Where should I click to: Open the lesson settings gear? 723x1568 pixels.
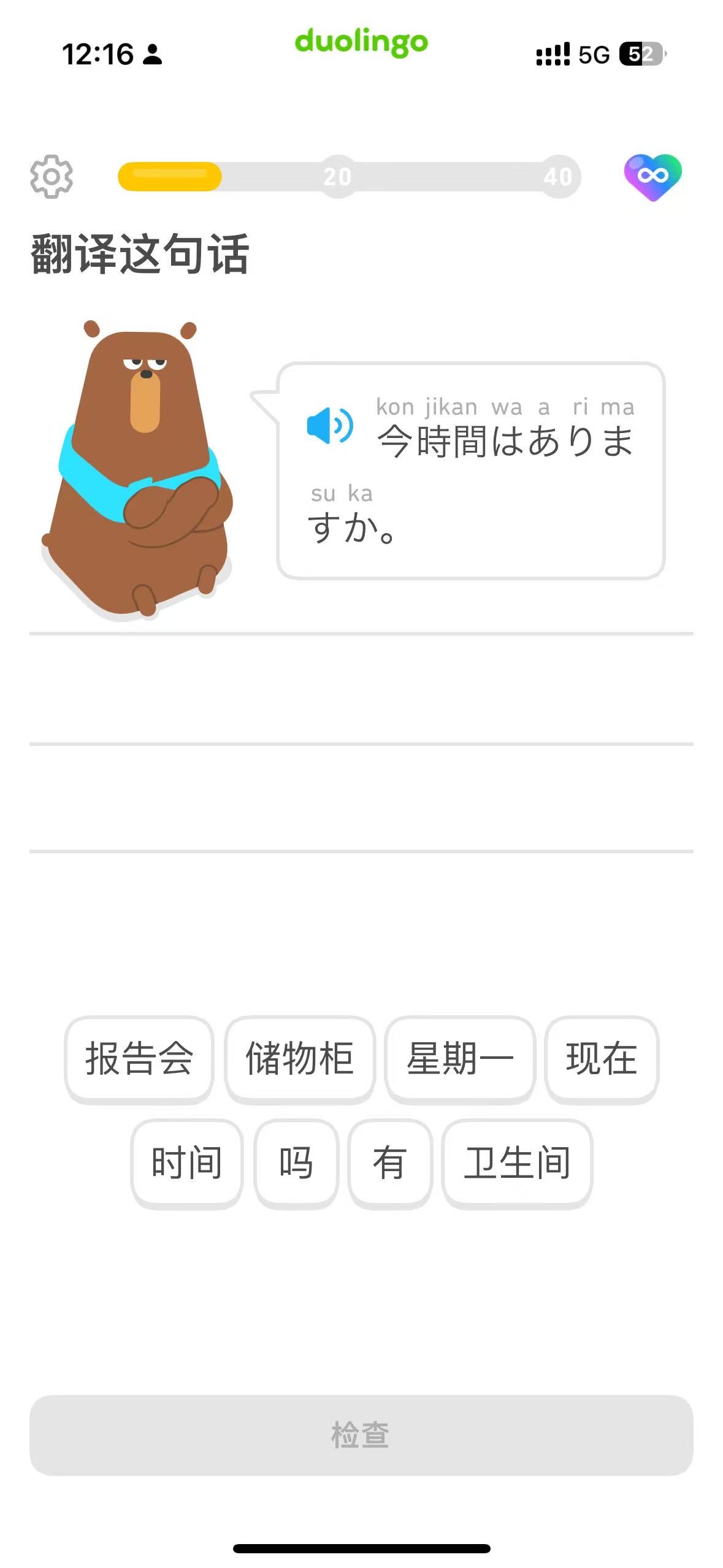pos(52,177)
